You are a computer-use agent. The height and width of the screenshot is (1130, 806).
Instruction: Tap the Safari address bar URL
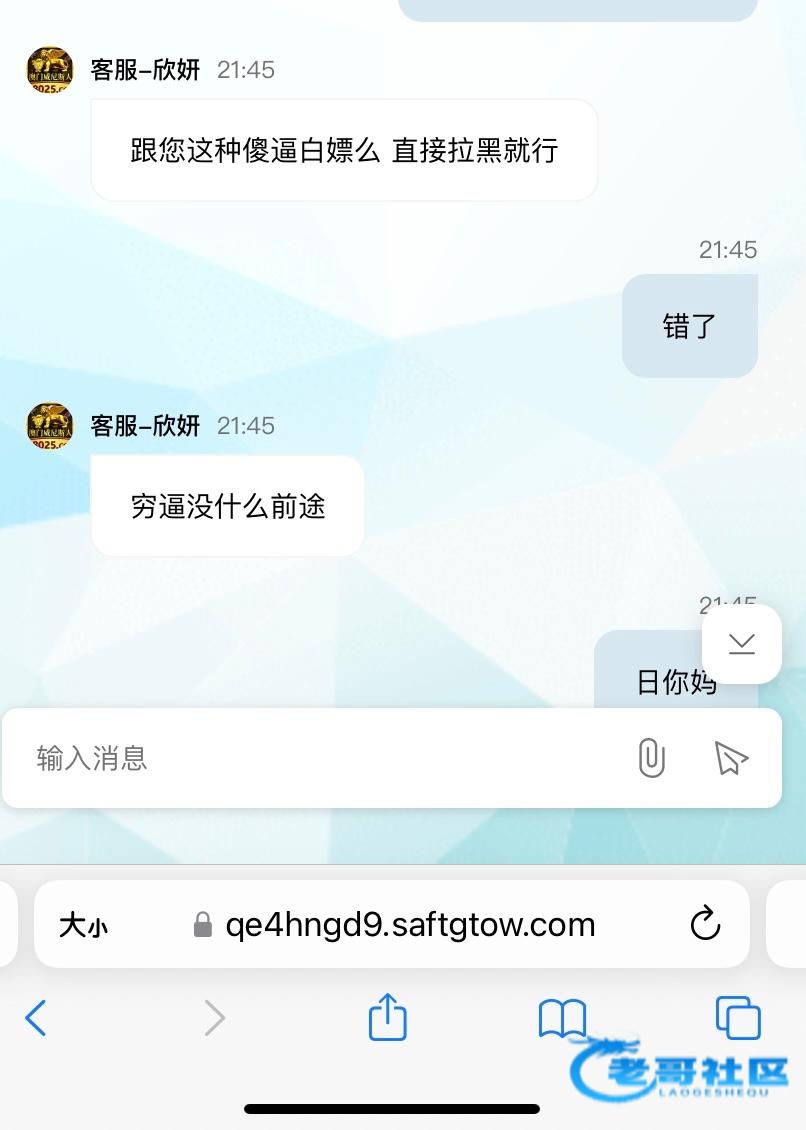(410, 924)
